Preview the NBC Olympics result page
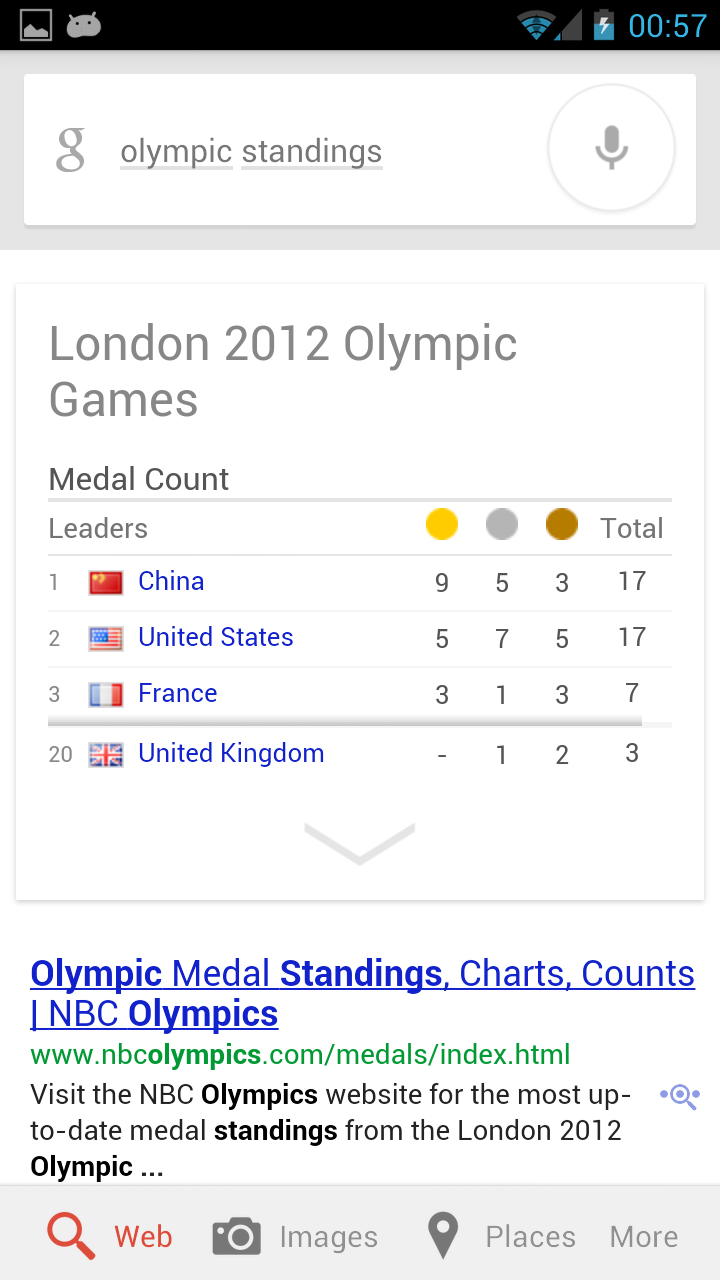 click(x=680, y=1097)
